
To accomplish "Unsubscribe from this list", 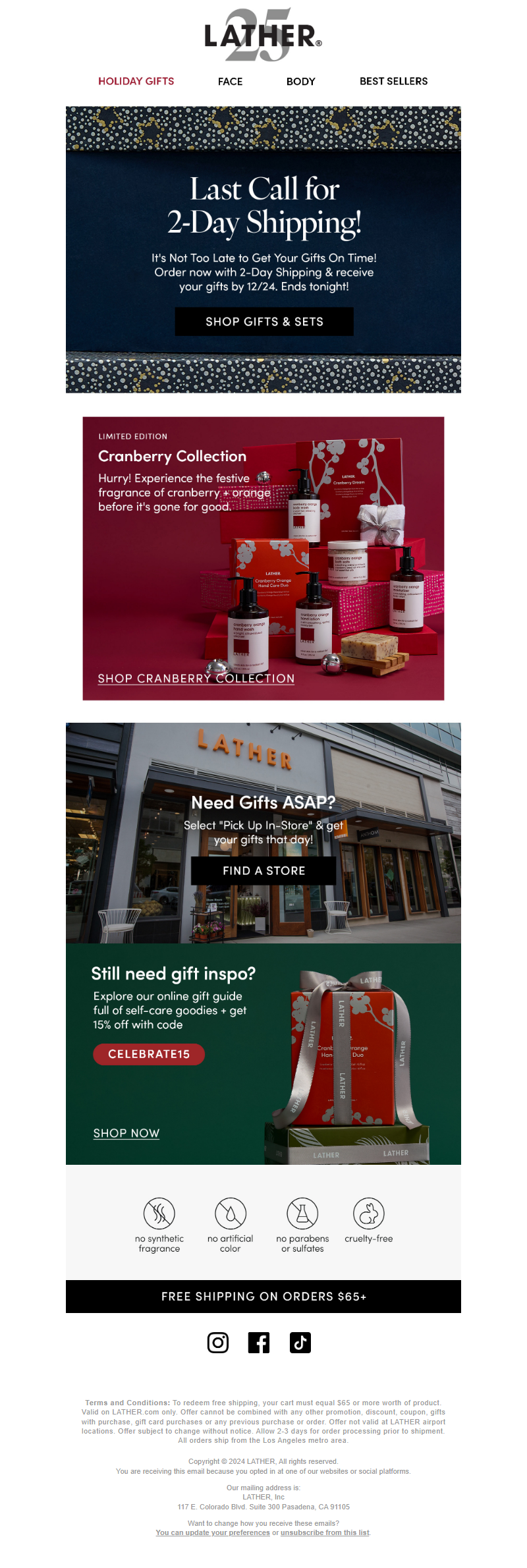I will click(325, 1532).
